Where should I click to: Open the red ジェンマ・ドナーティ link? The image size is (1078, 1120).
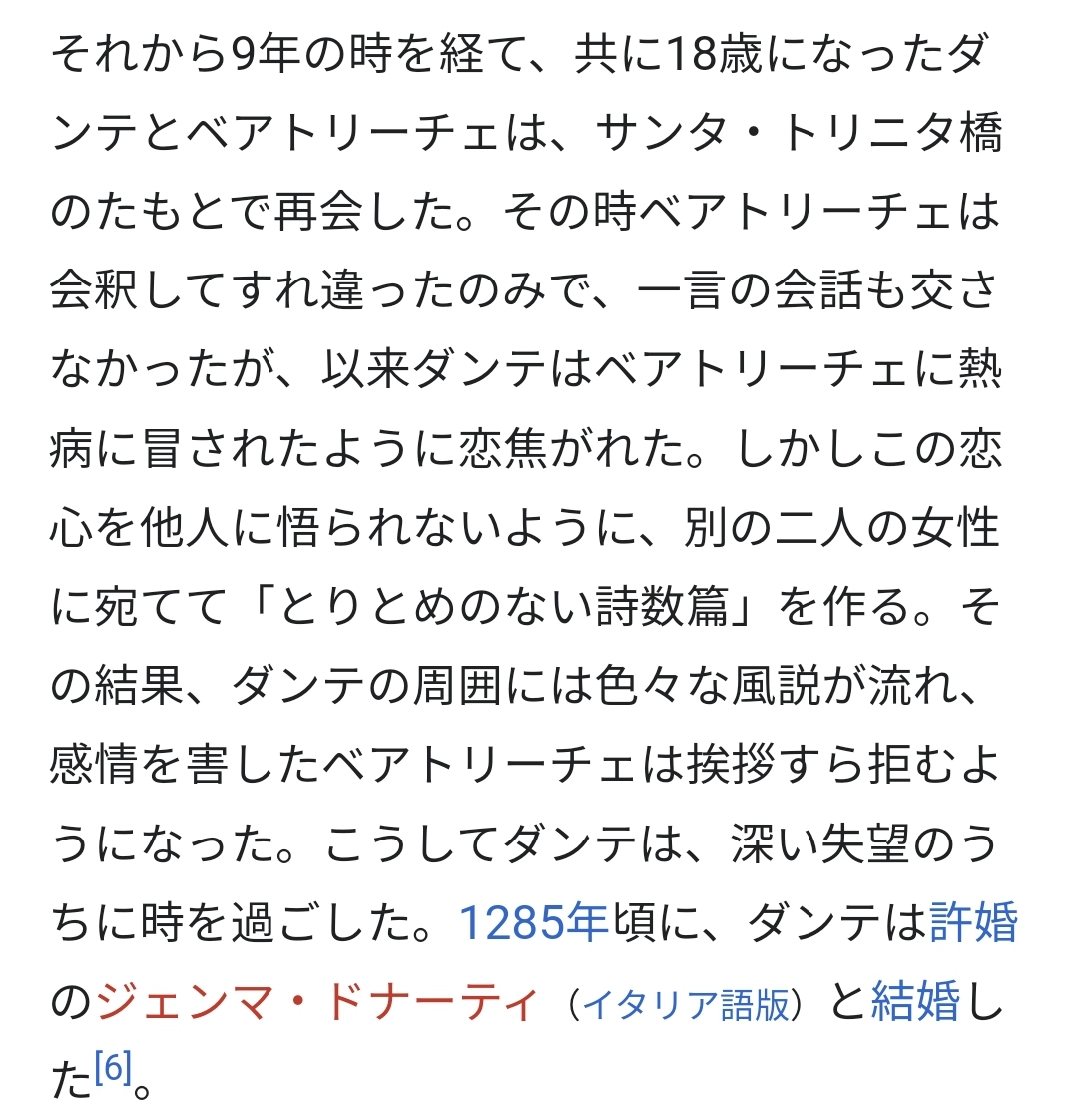point(316,1002)
